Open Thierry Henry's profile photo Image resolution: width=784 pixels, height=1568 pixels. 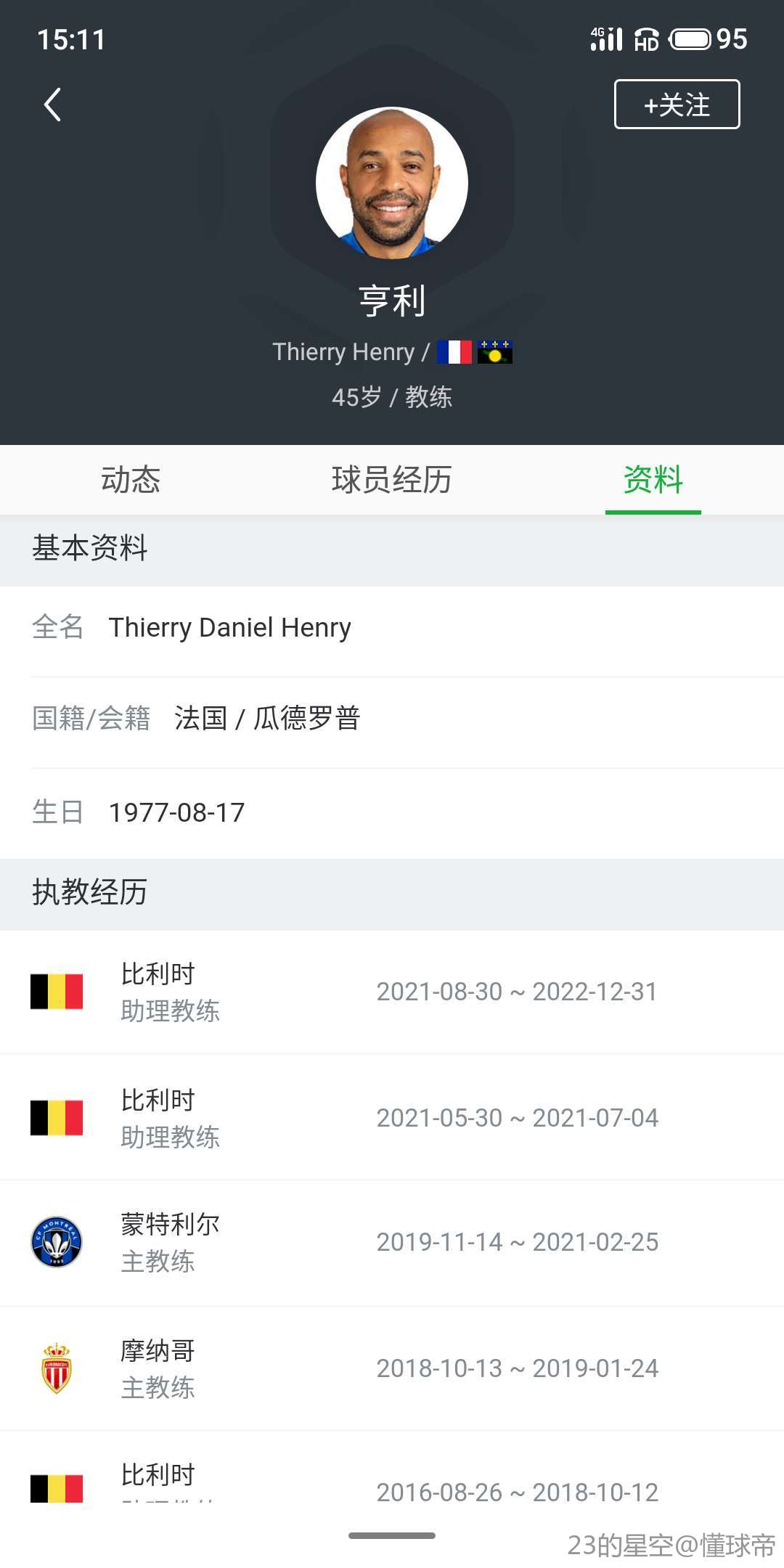pos(392,183)
